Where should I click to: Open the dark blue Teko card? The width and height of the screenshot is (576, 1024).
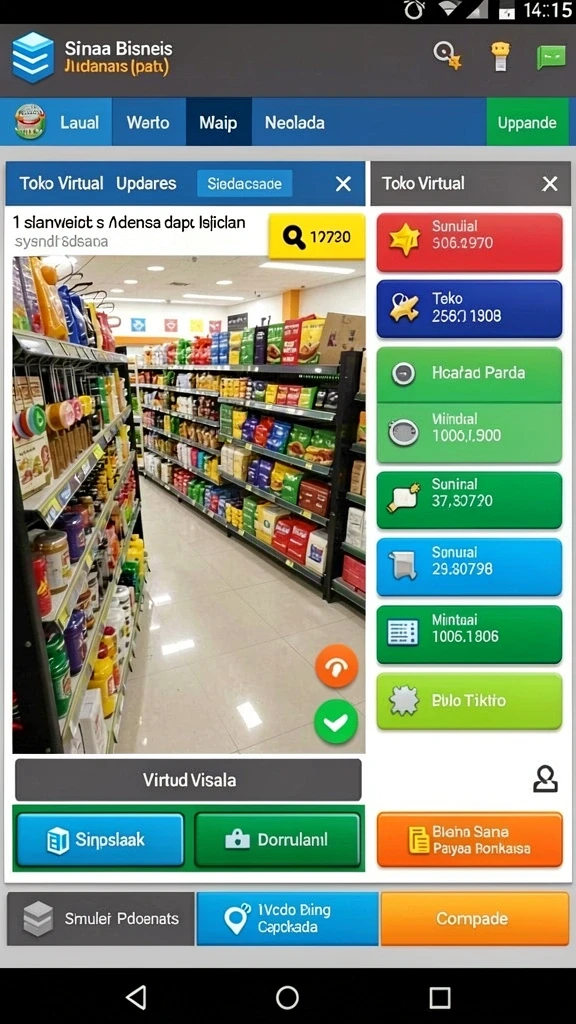pyautogui.click(x=469, y=309)
